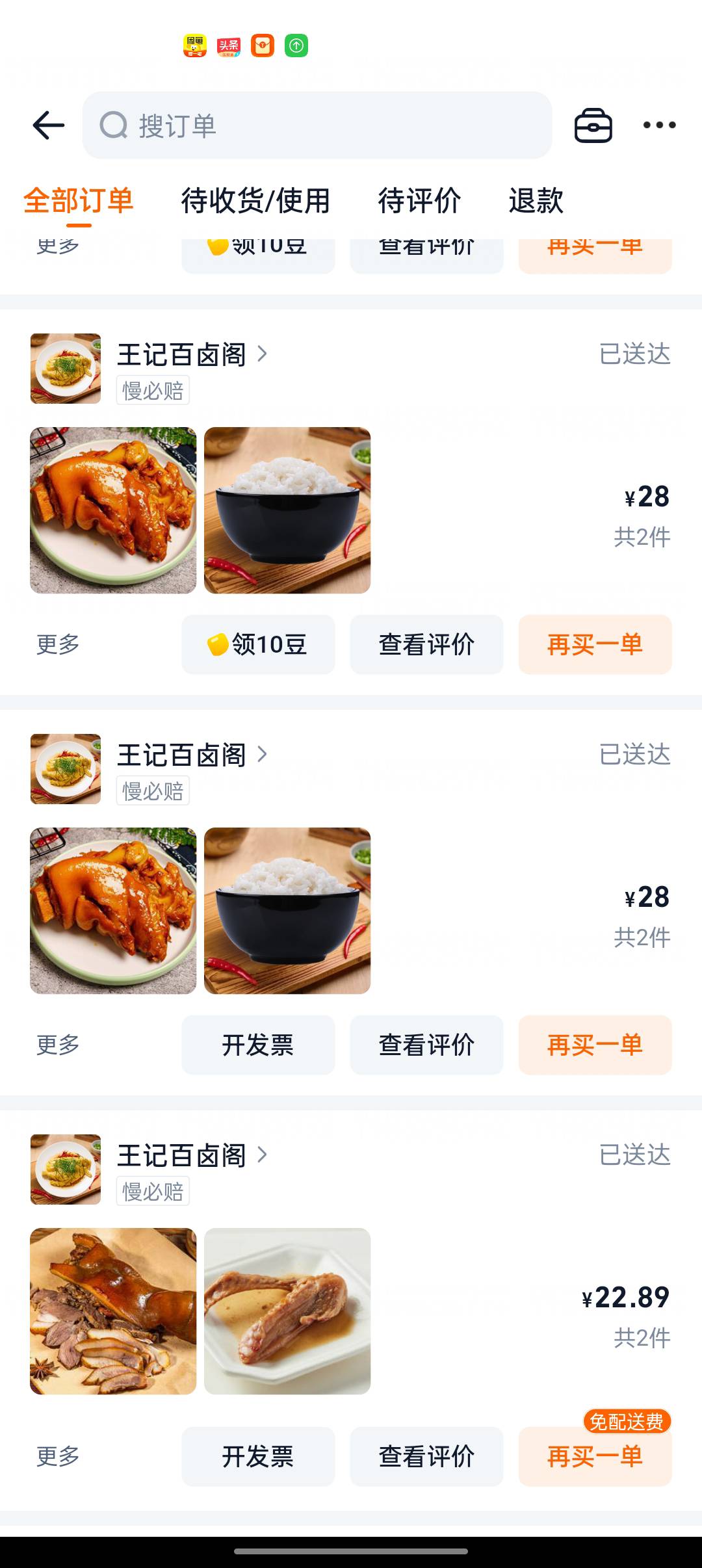Tap 开发票 on the ¥22.89 order

258,1456
